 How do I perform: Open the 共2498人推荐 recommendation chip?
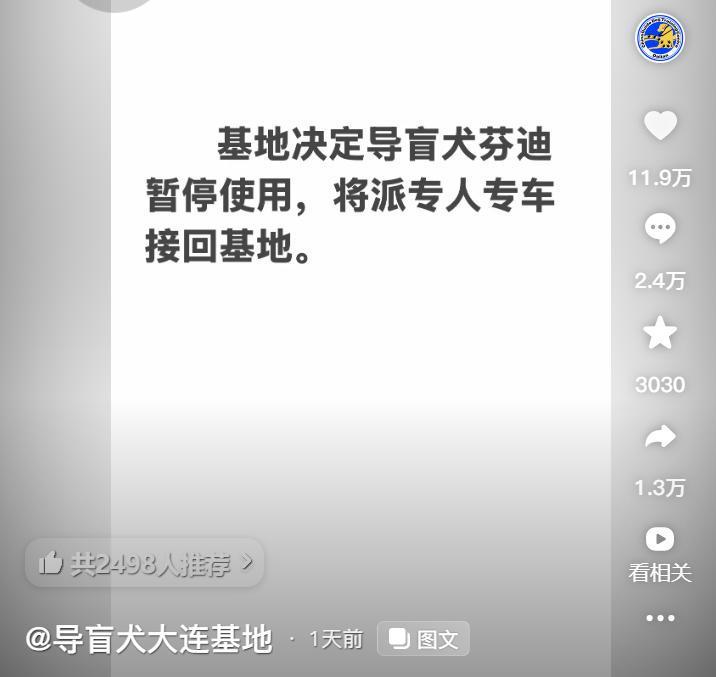[x=145, y=564]
